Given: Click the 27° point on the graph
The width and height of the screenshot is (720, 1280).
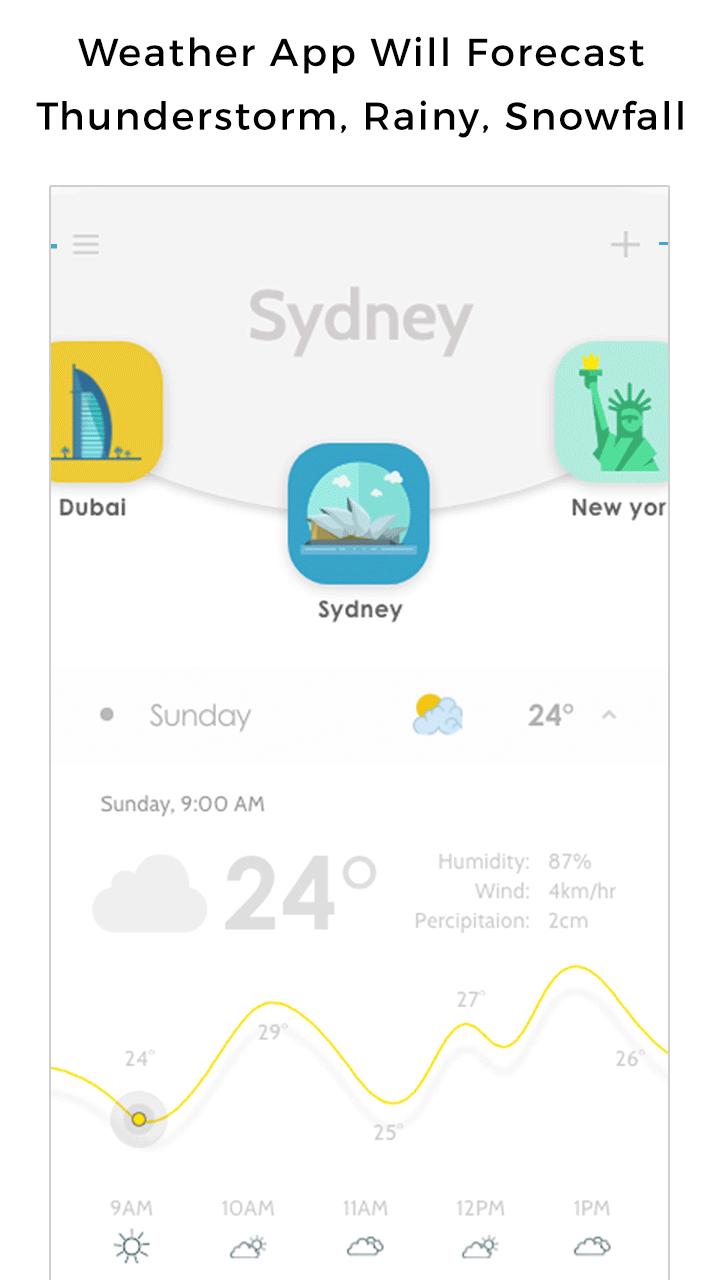Looking at the screenshot, I should point(469,998).
